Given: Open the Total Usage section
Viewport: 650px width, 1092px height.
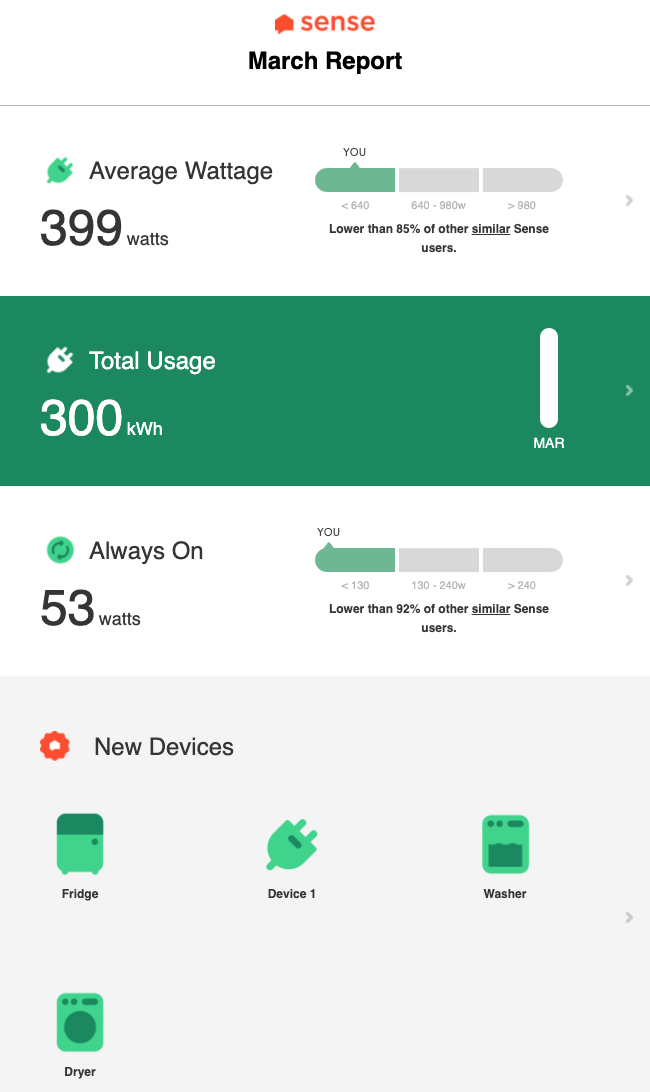Looking at the screenshot, I should click(628, 390).
